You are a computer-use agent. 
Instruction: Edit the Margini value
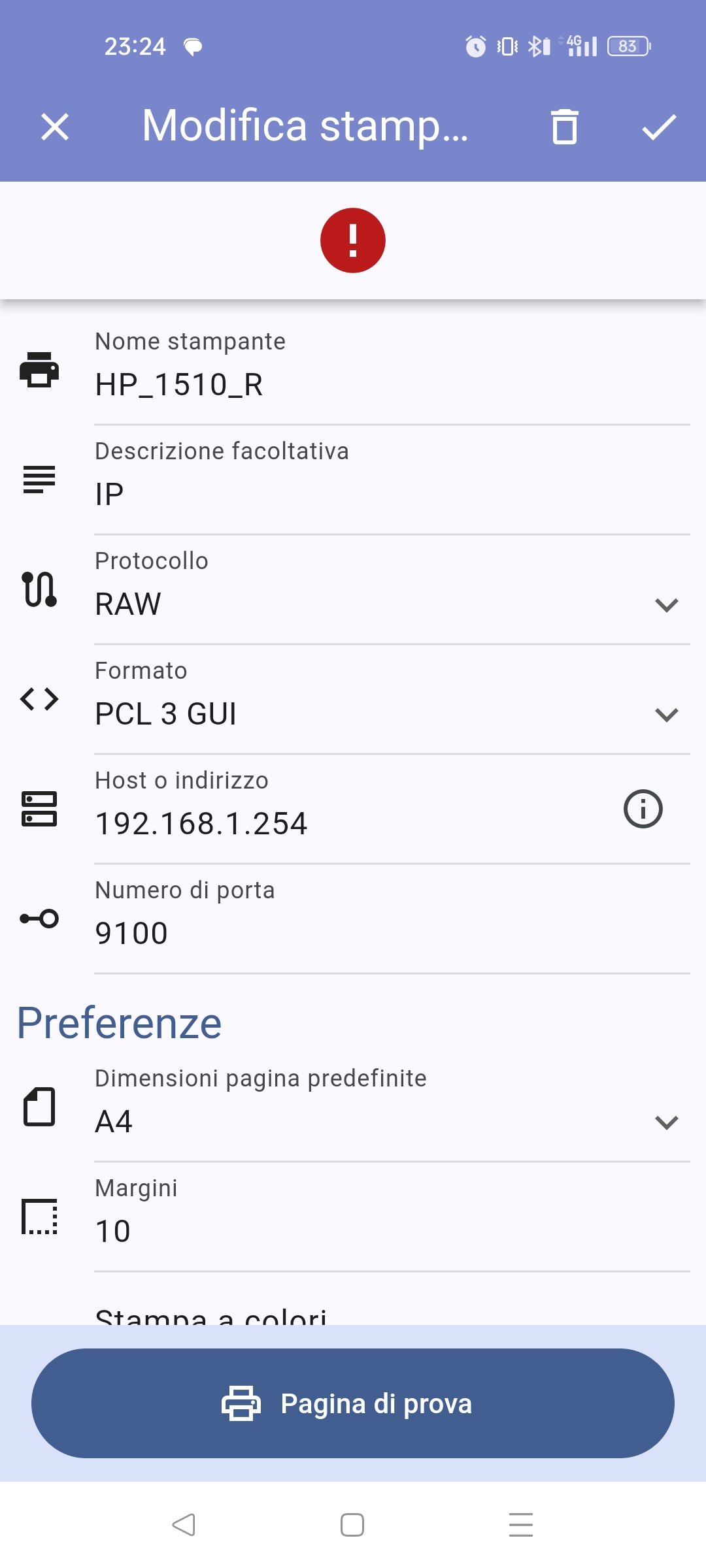(392, 1218)
